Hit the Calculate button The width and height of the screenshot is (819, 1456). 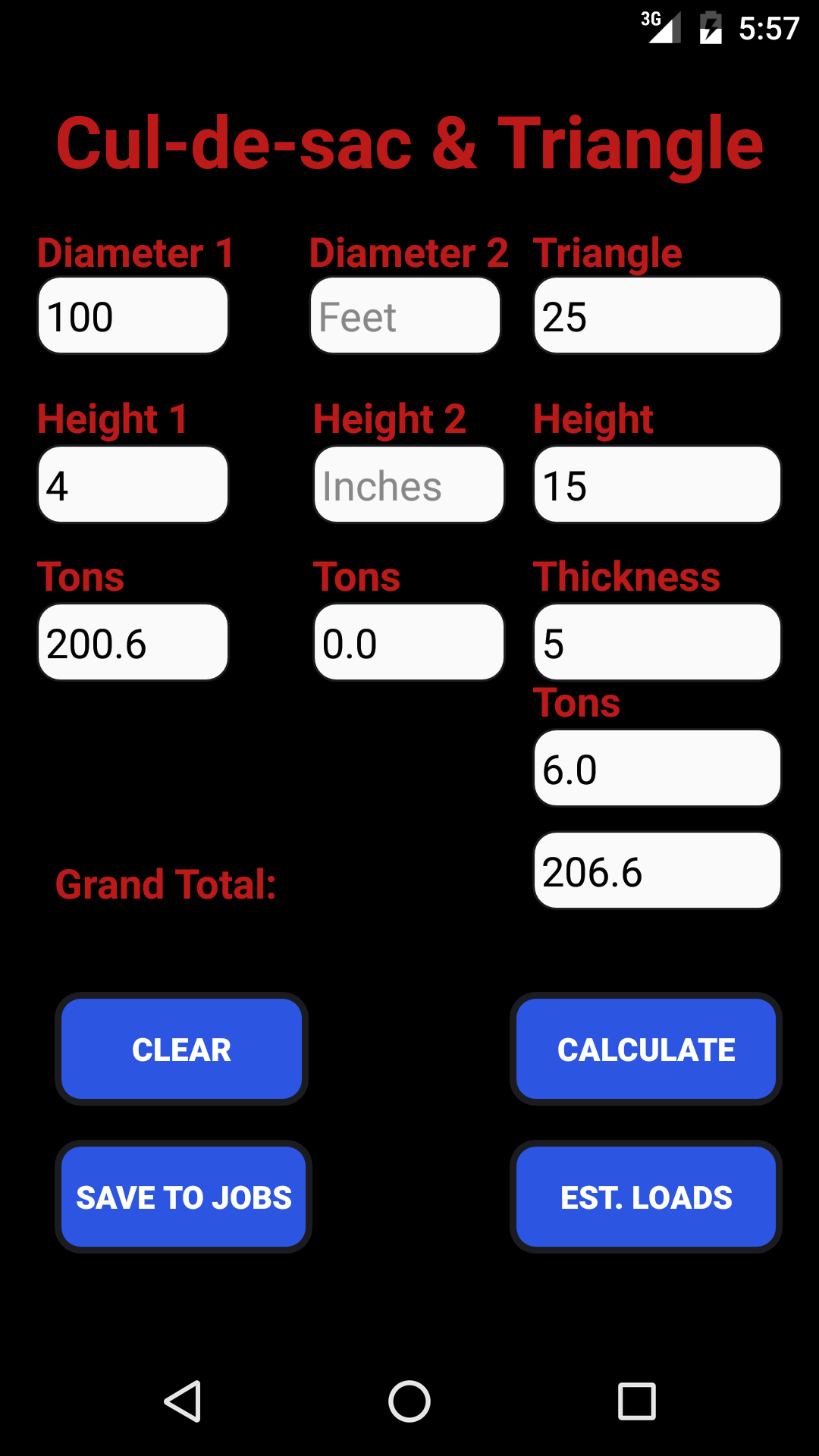[x=646, y=1049]
